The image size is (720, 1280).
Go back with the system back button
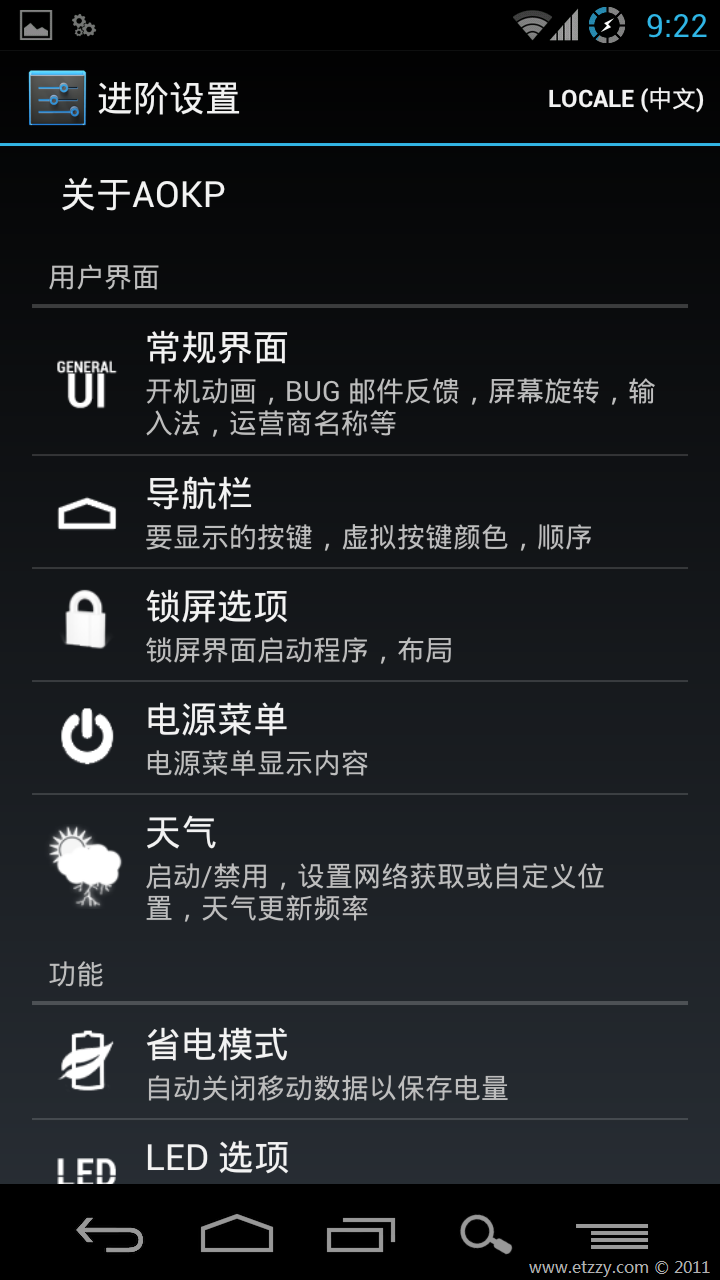point(110,1234)
